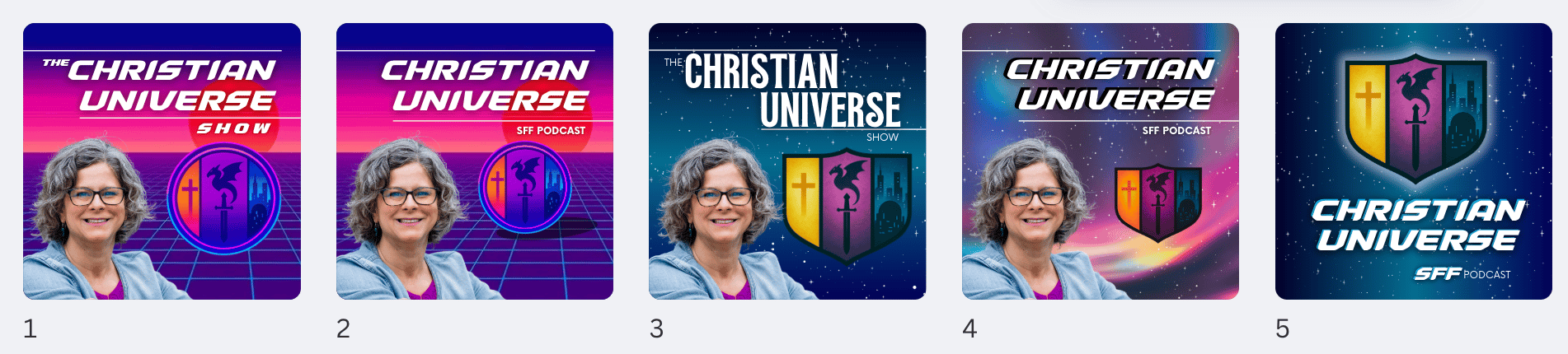1568x354 pixels.
Task: Open page 3 with the starry shield cover
Action: click(x=787, y=161)
